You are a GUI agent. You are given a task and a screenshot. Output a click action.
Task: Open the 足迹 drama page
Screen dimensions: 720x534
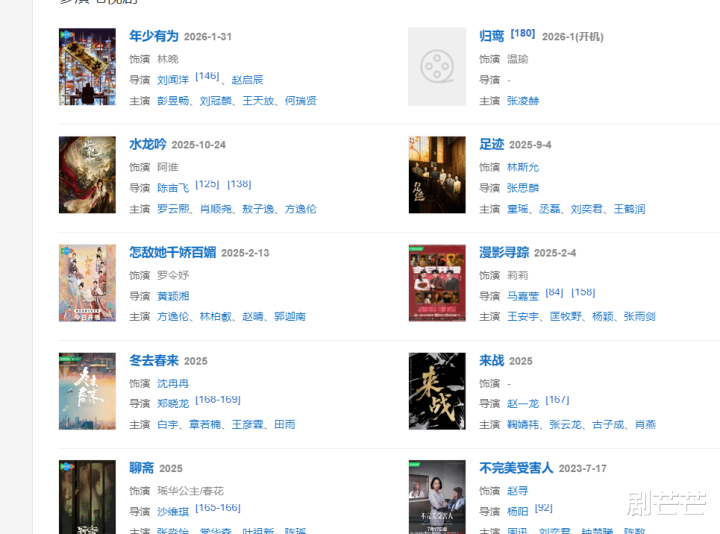491,144
